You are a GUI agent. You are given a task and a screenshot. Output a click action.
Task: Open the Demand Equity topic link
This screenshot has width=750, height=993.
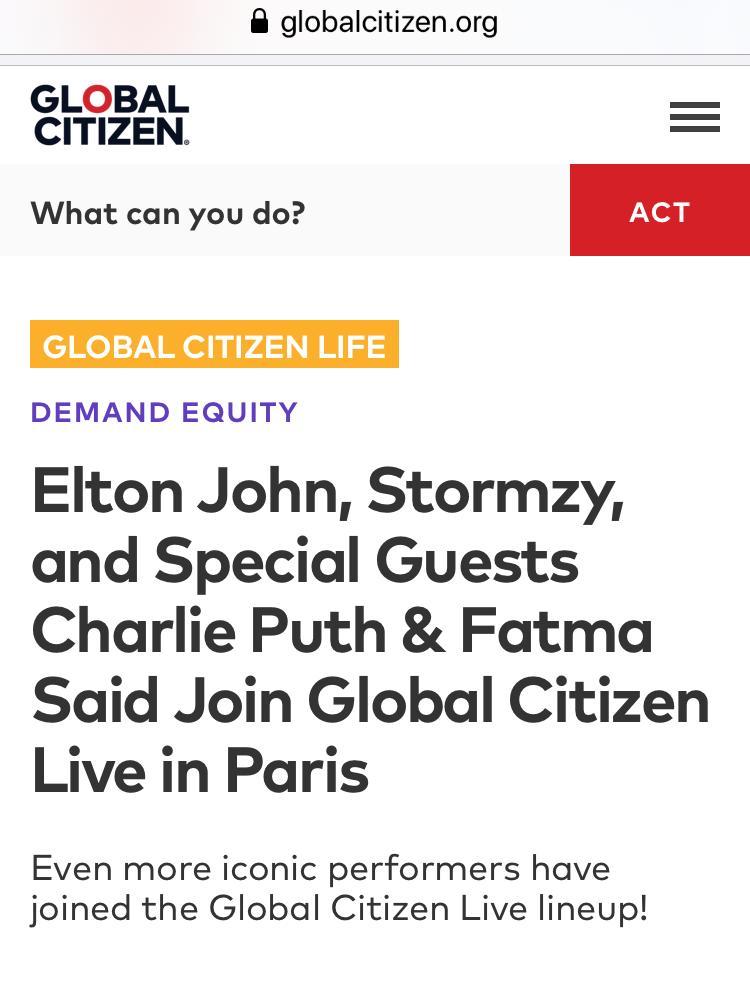point(164,412)
